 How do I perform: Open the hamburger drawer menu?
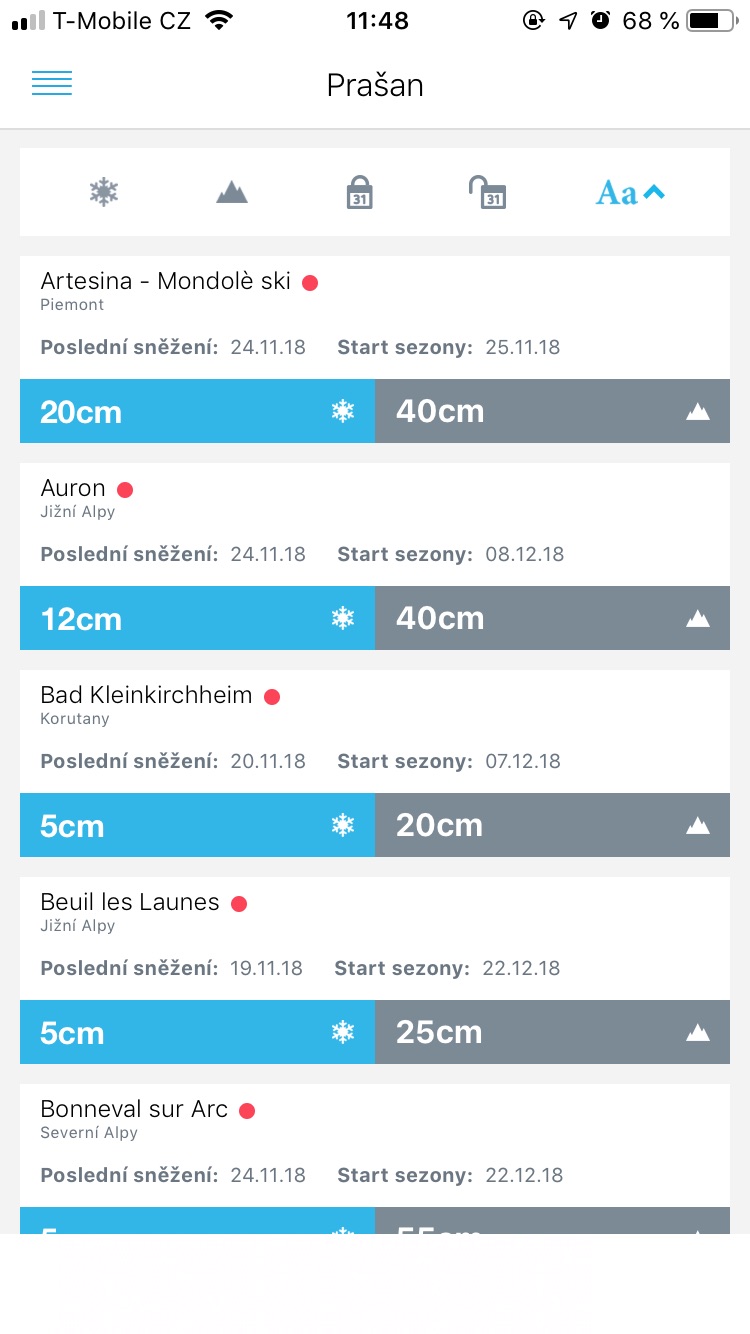[x=52, y=85]
